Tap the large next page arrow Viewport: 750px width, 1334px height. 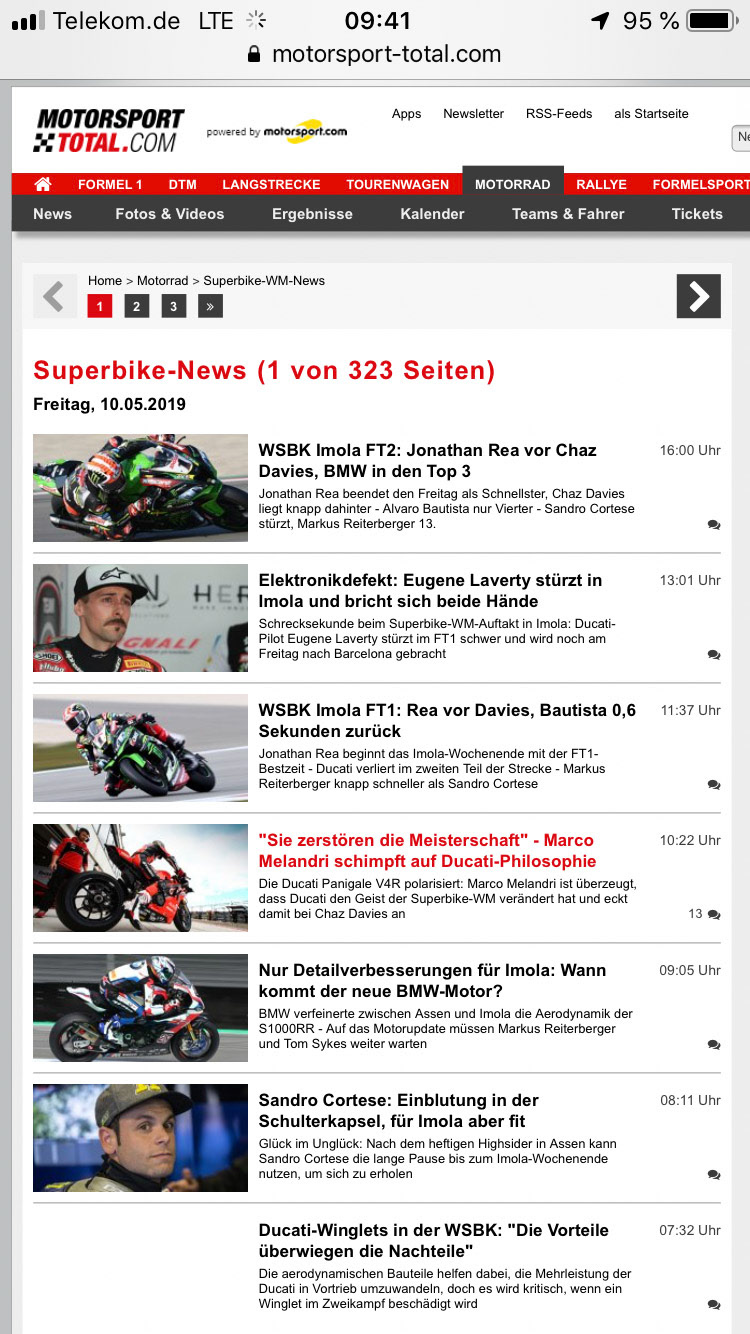(698, 296)
